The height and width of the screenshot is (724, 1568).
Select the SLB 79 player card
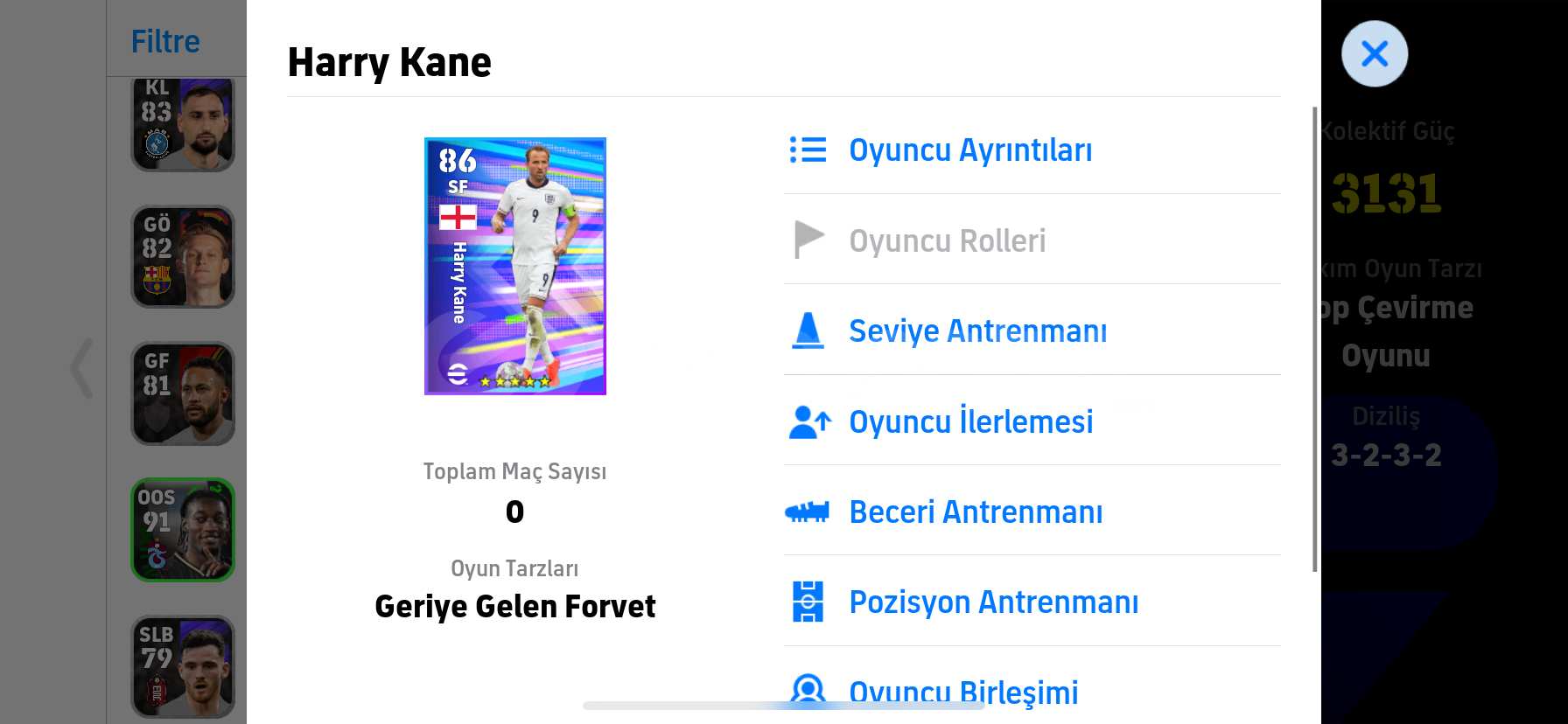183,666
